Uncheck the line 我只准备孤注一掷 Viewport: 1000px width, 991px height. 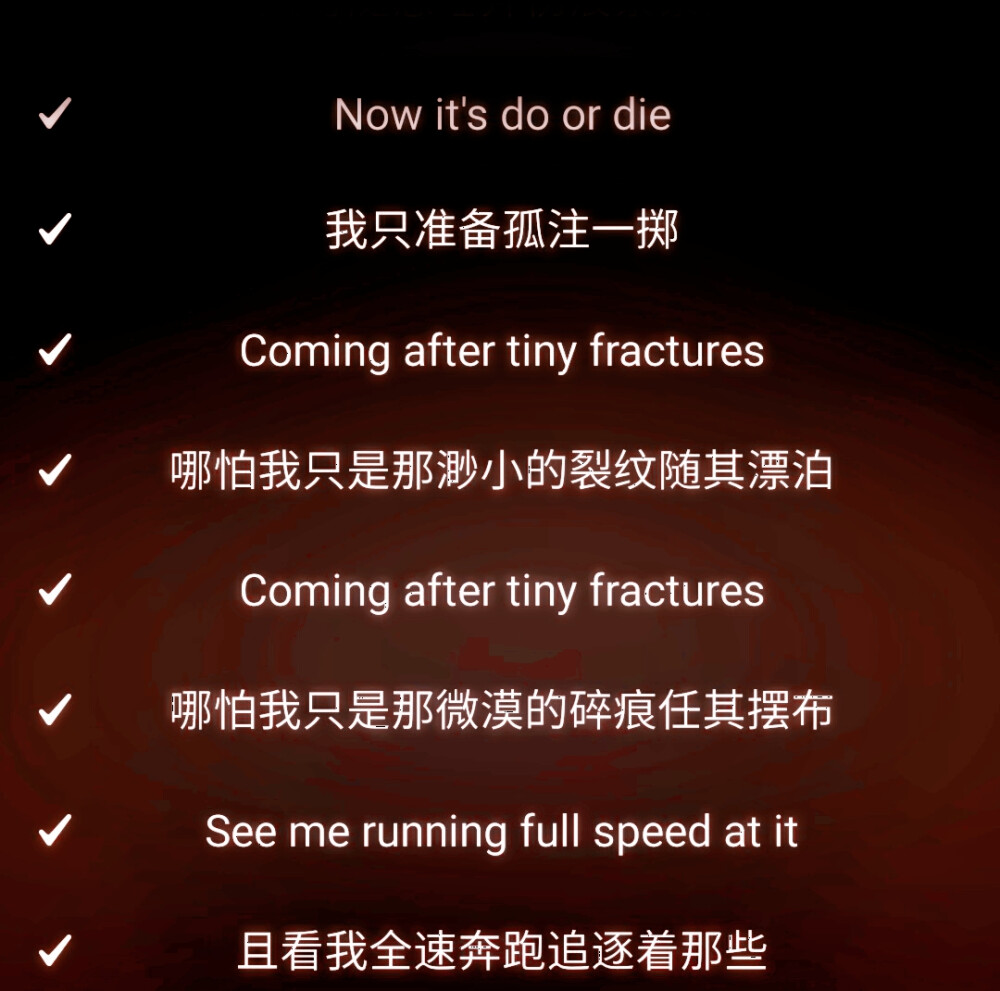54,230
